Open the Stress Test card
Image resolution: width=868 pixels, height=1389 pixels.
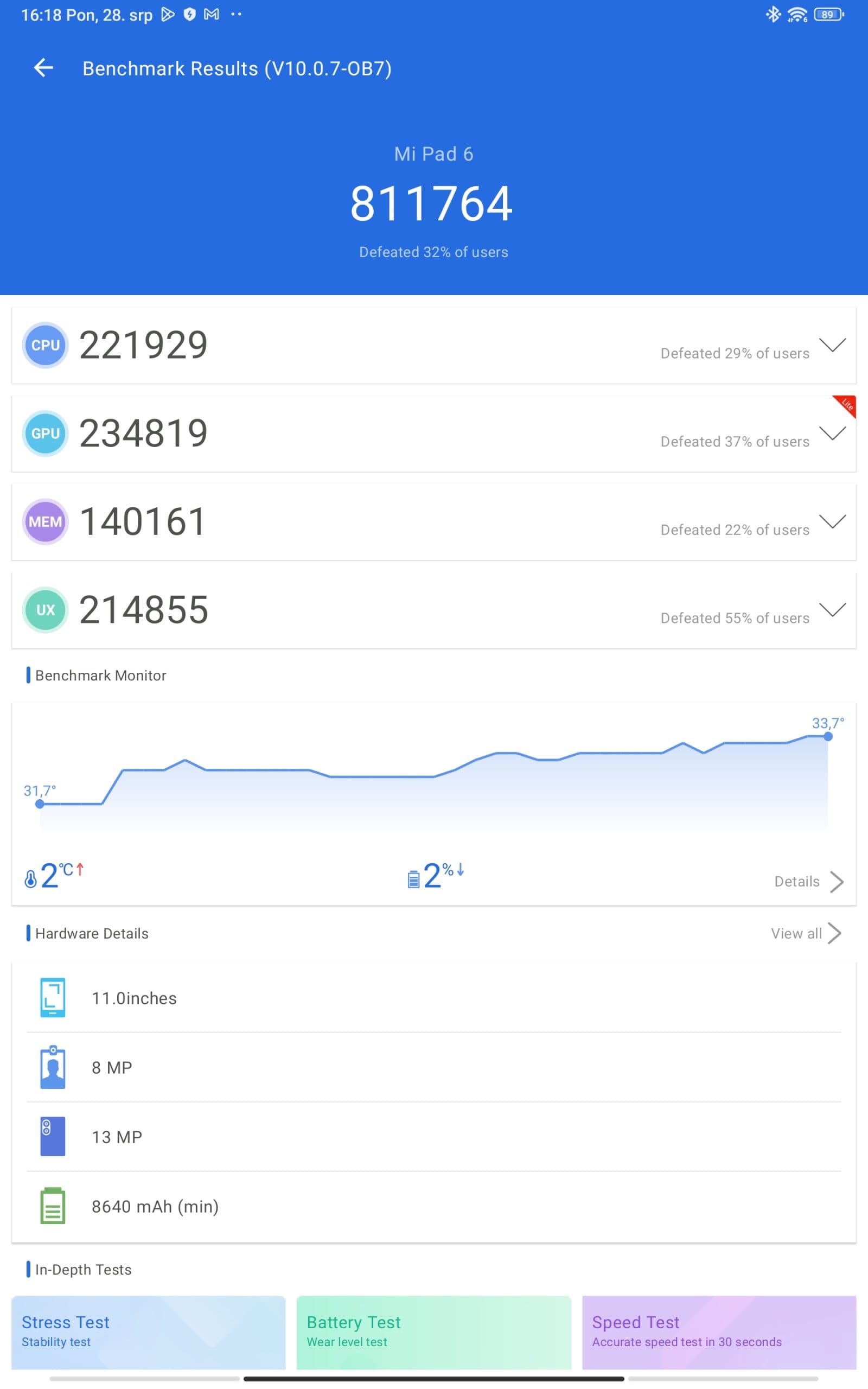(x=148, y=1331)
